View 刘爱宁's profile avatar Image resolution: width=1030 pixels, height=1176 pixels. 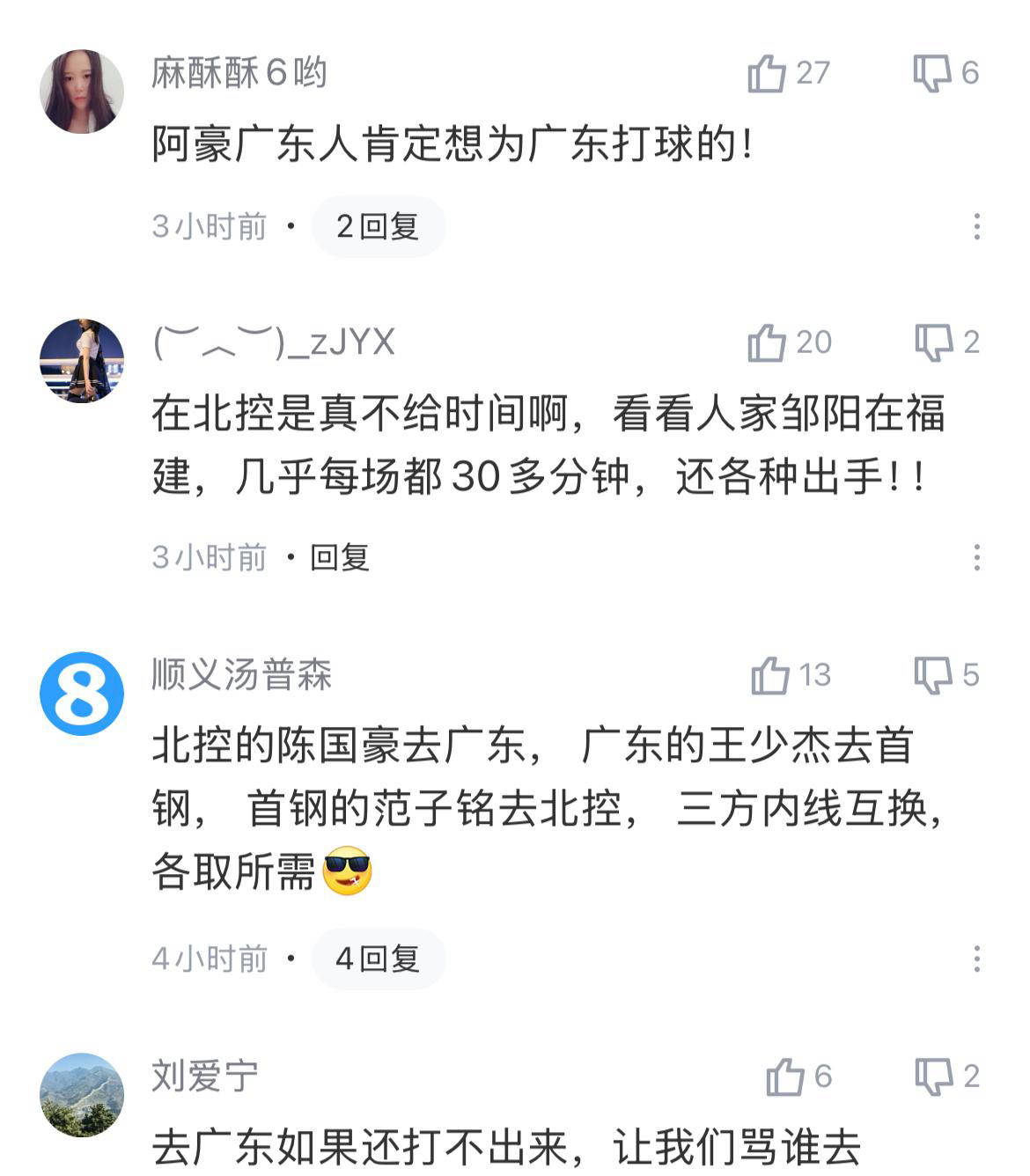tap(82, 1095)
